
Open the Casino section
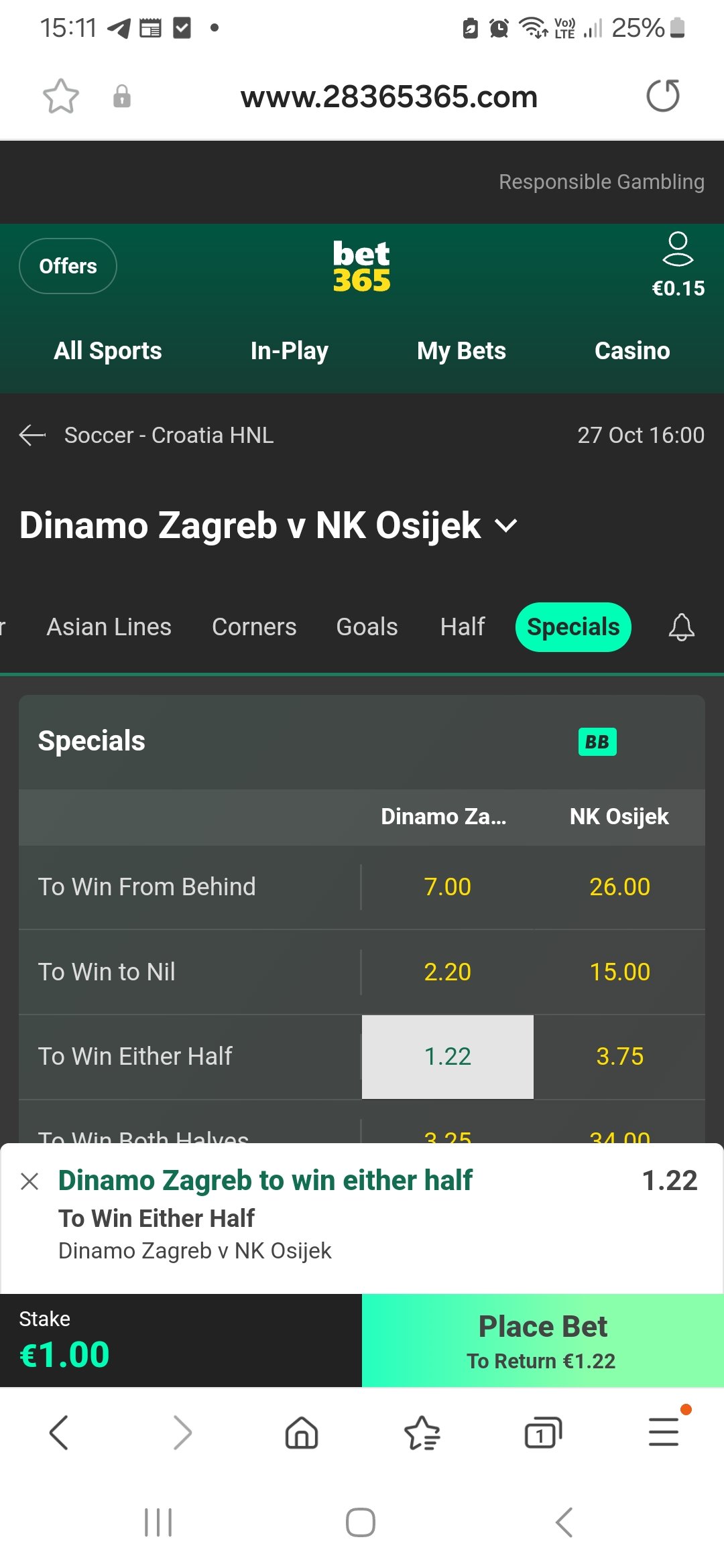click(632, 350)
